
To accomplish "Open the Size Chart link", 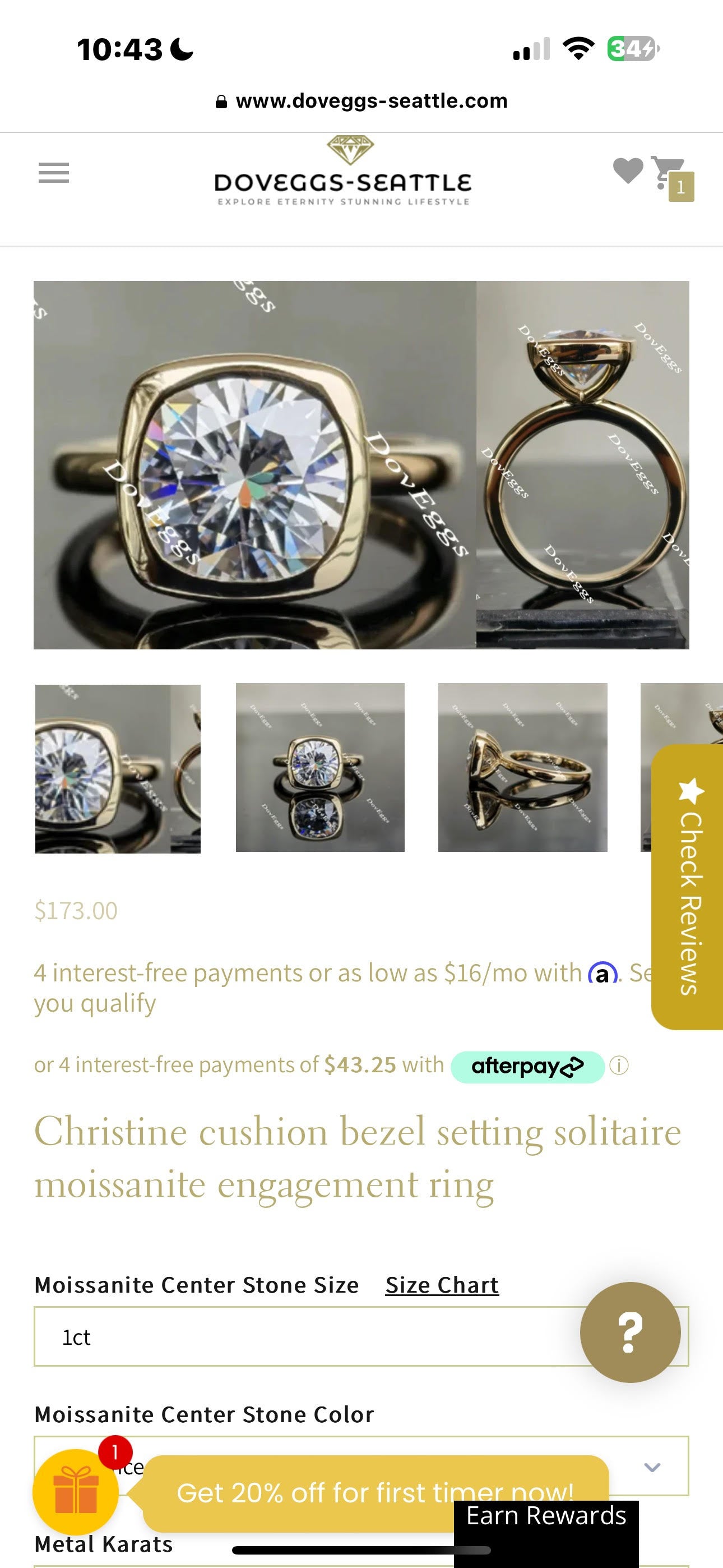I will 442,1285.
